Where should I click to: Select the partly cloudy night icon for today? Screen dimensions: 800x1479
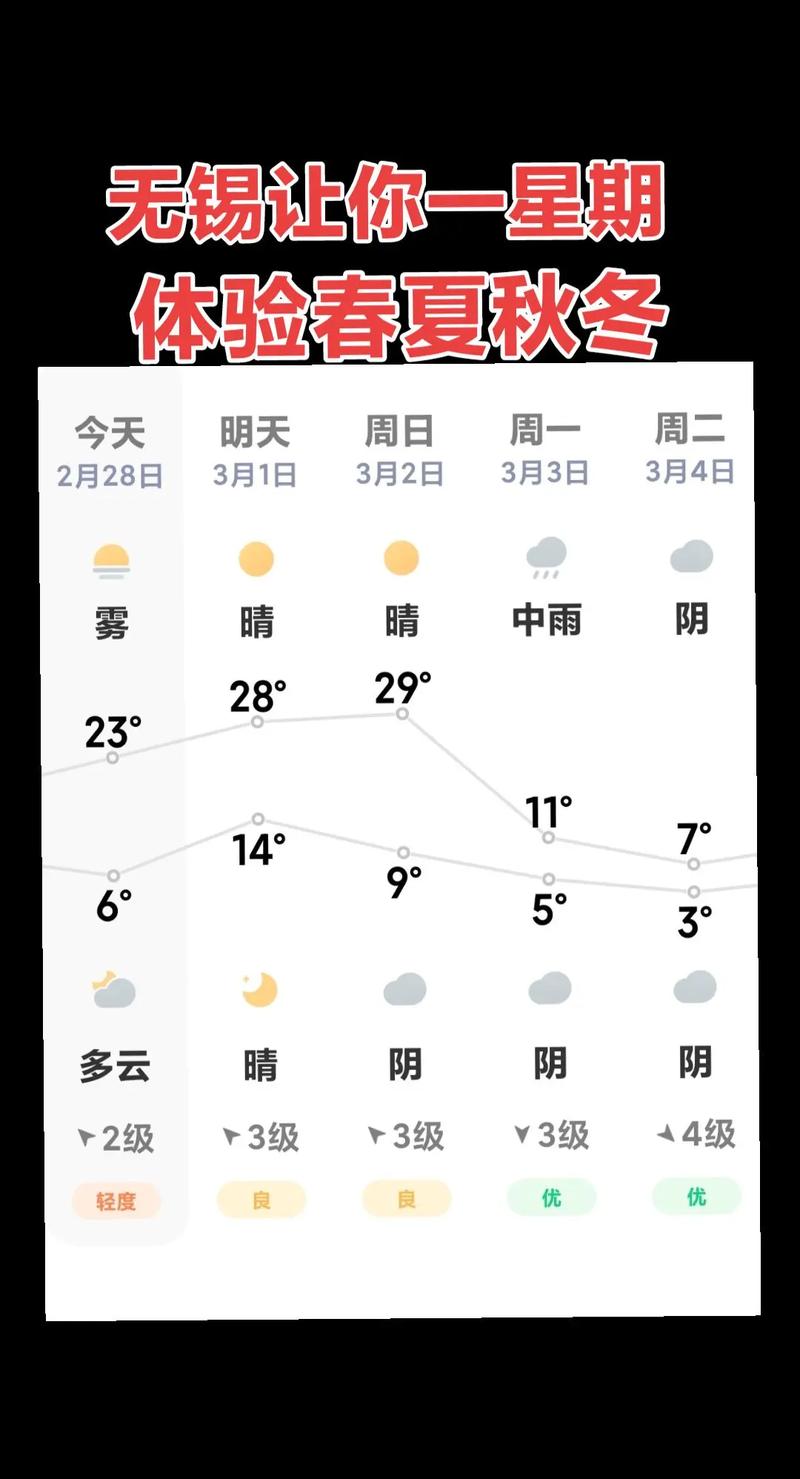113,990
